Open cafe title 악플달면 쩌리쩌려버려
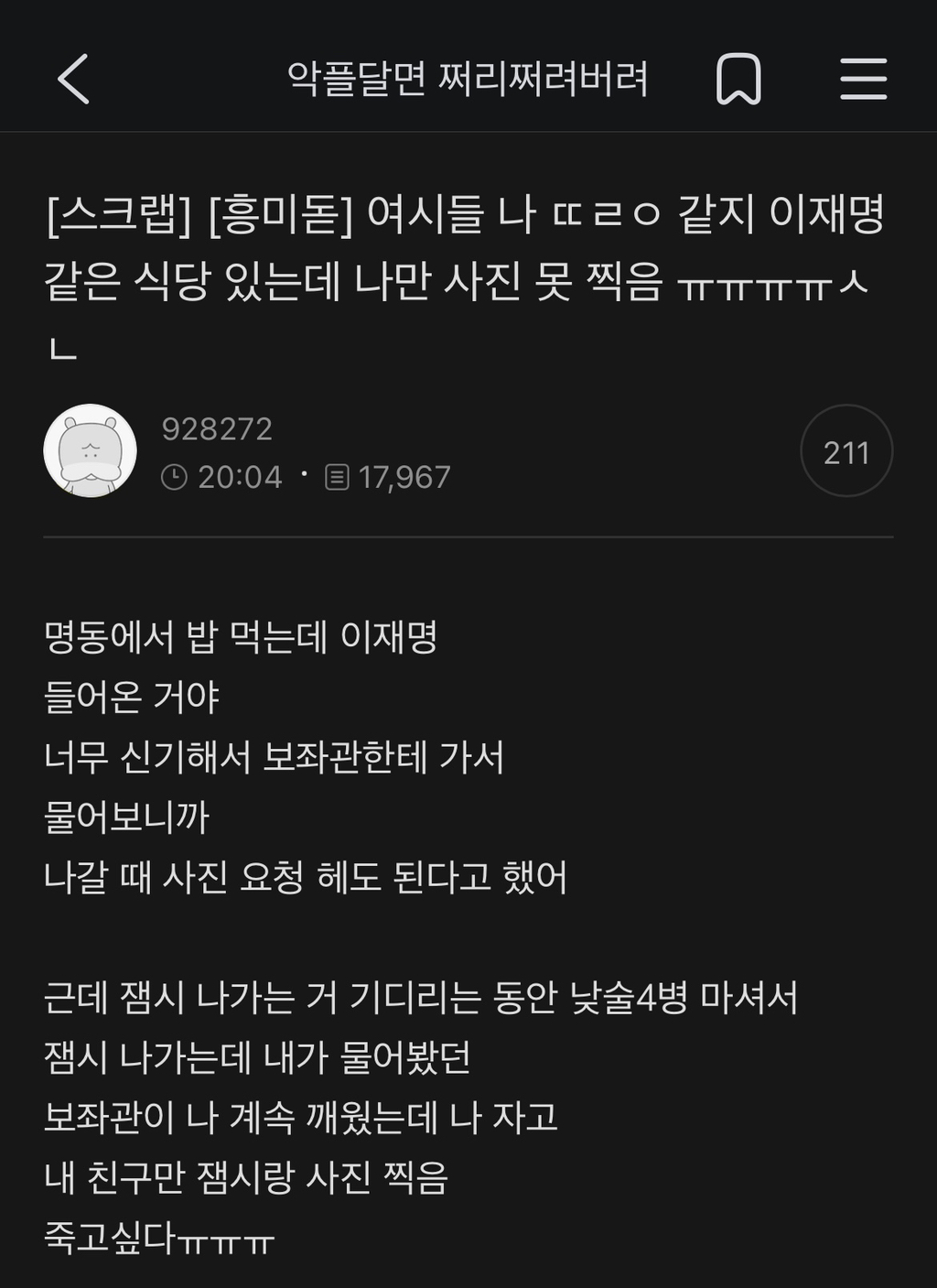The height and width of the screenshot is (1288, 937). click(468, 79)
